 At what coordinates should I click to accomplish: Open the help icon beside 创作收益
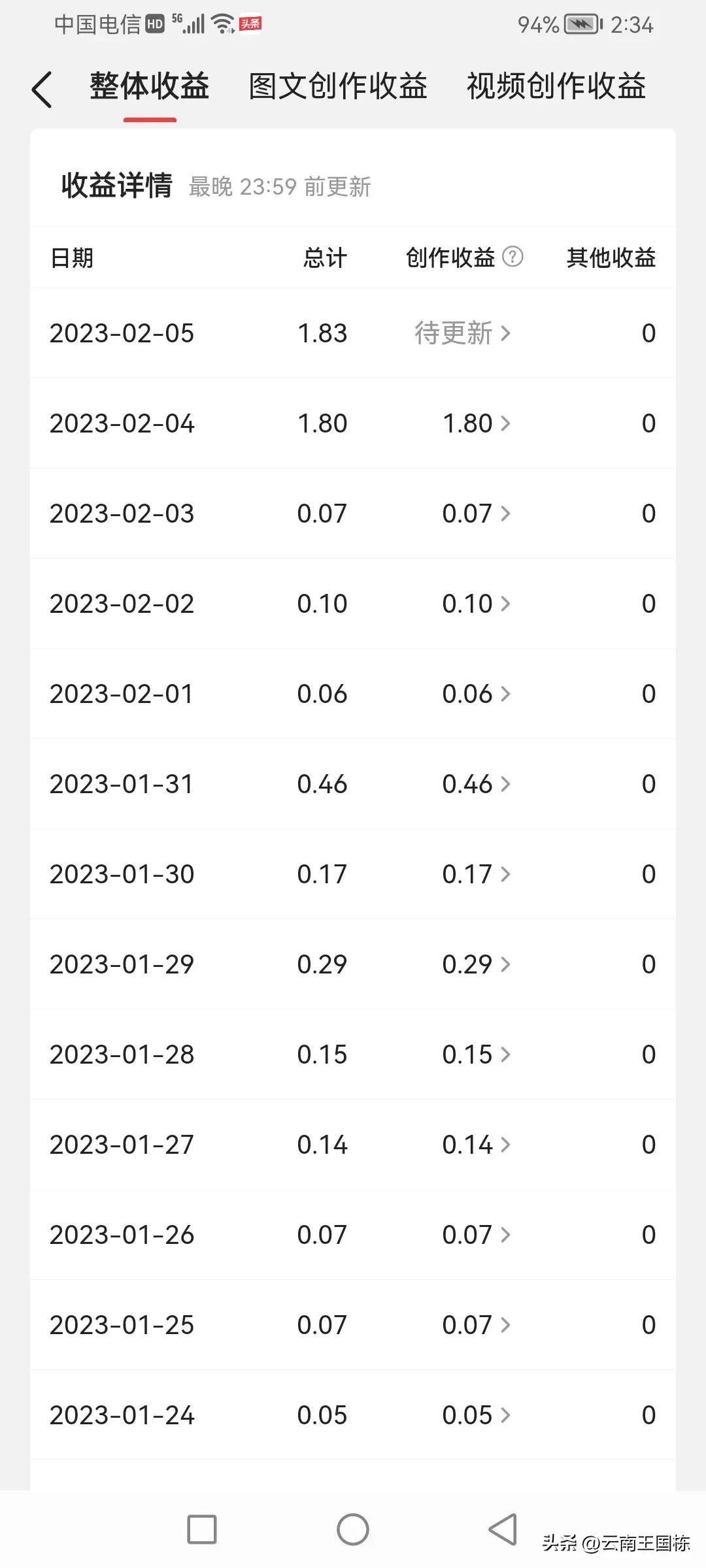tap(513, 257)
